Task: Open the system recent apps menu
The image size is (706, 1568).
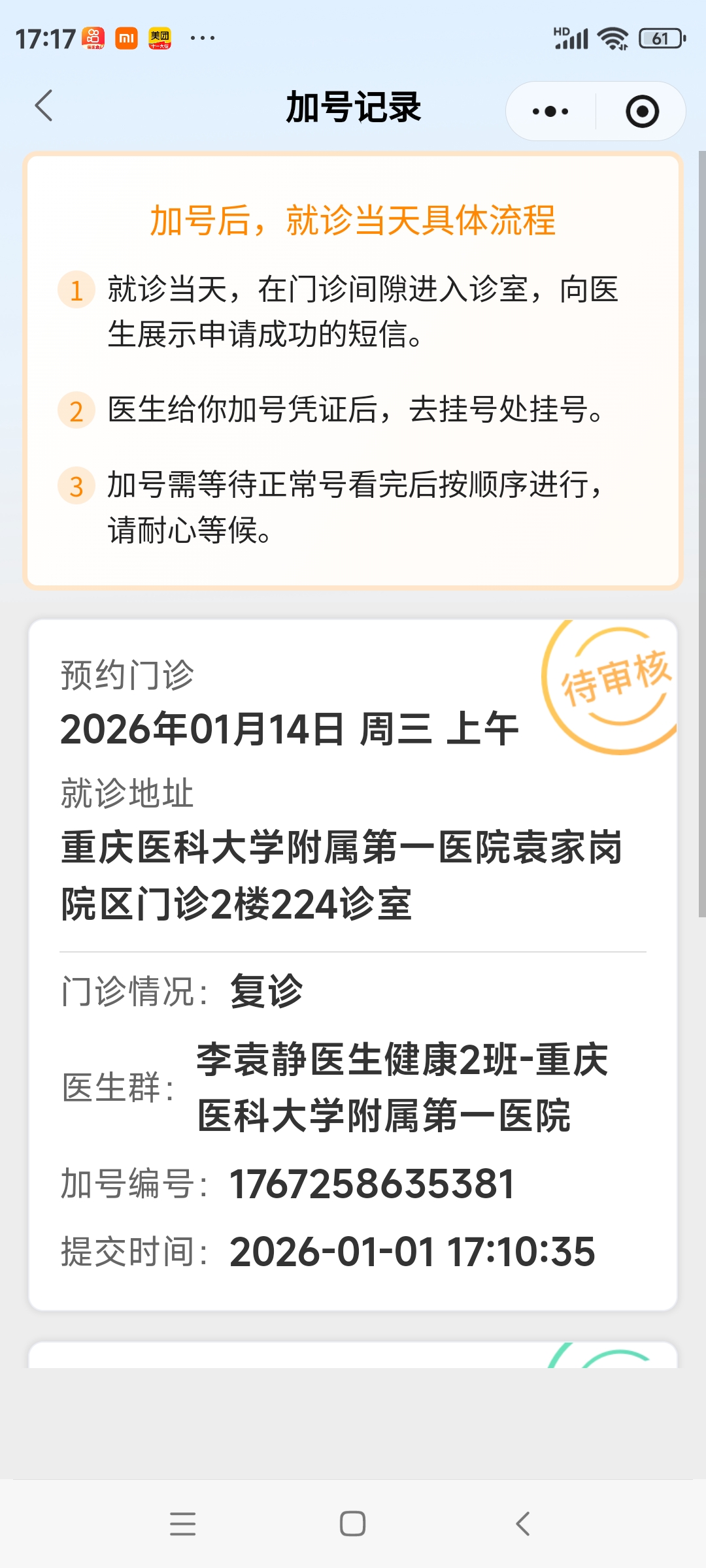Action: [182, 1524]
